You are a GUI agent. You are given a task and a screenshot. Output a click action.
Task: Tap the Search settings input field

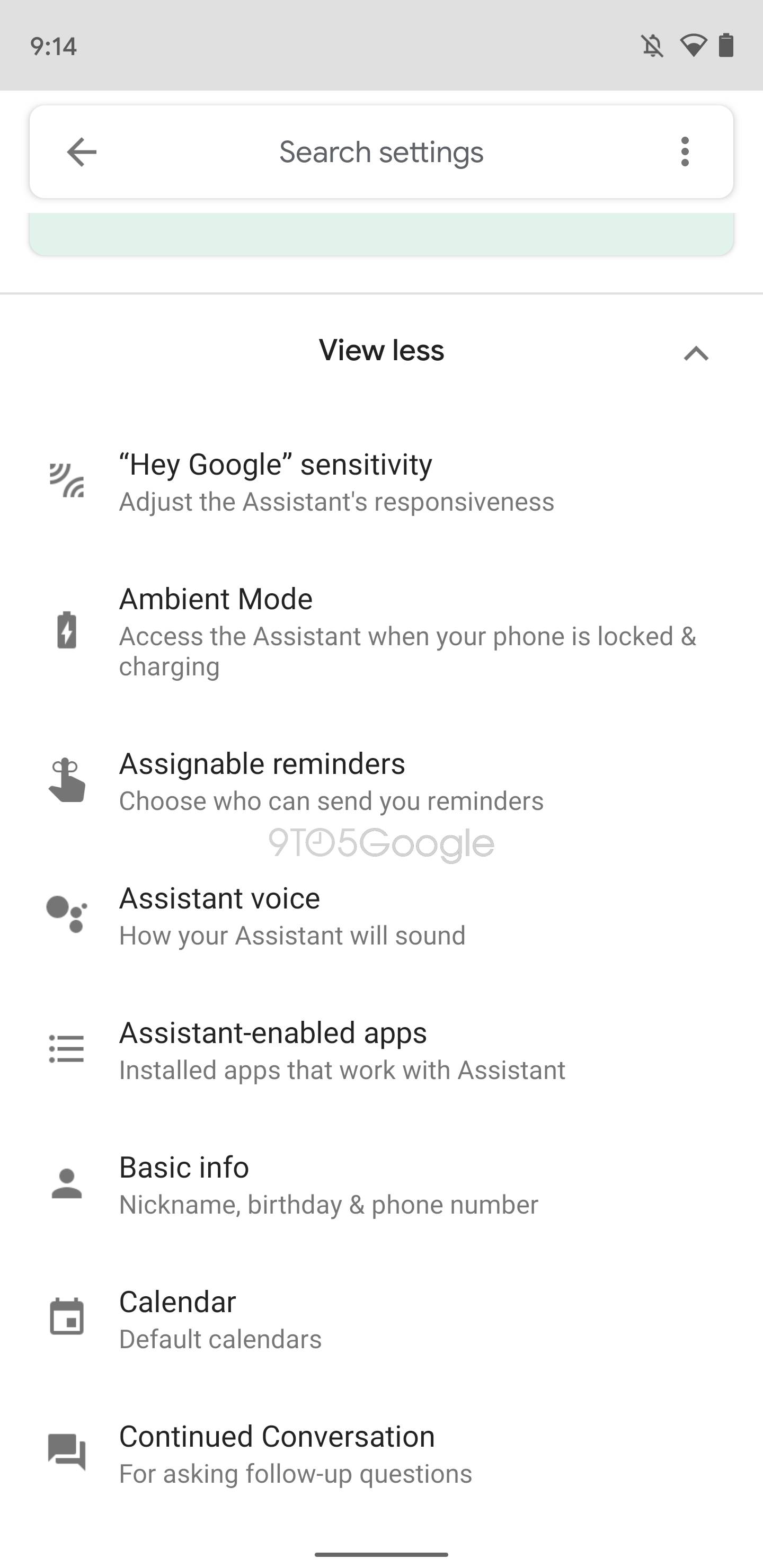coord(381,152)
